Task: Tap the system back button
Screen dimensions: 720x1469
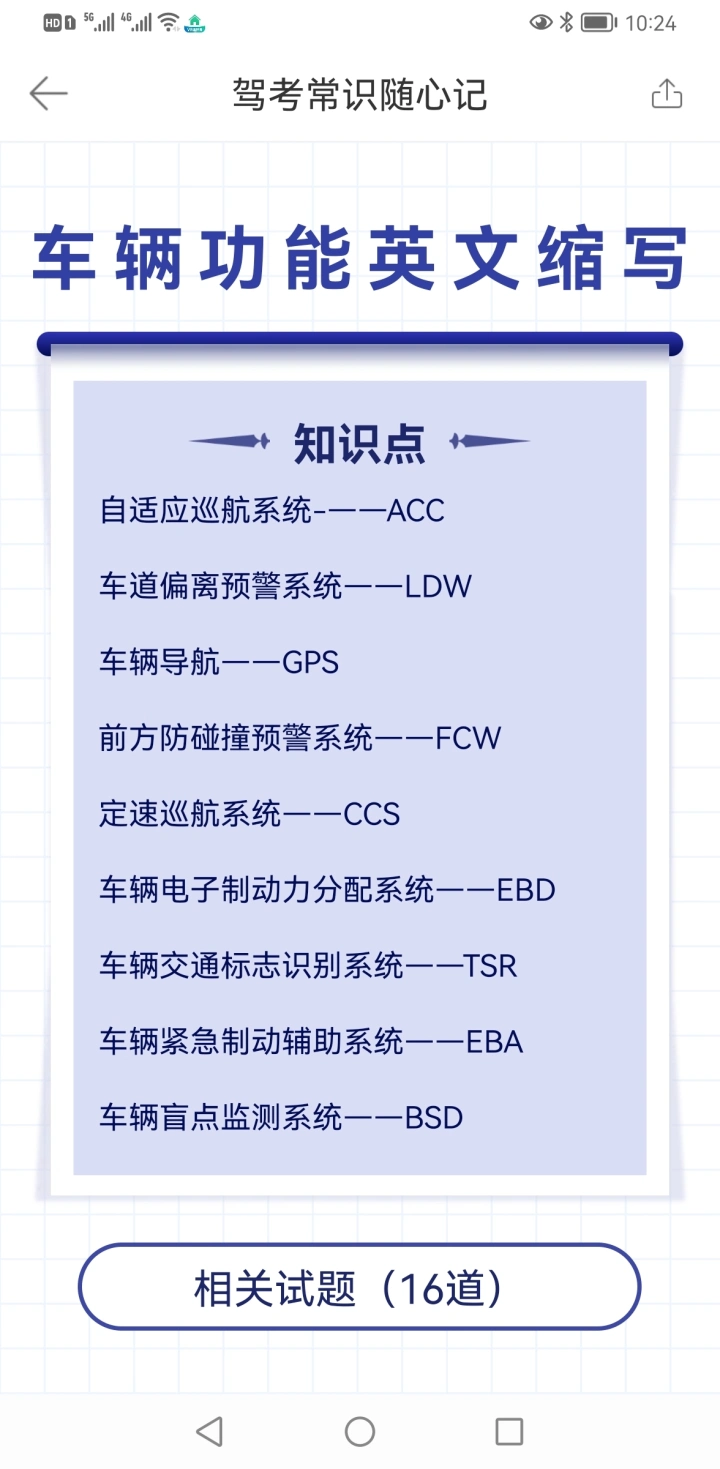Action: [210, 1431]
